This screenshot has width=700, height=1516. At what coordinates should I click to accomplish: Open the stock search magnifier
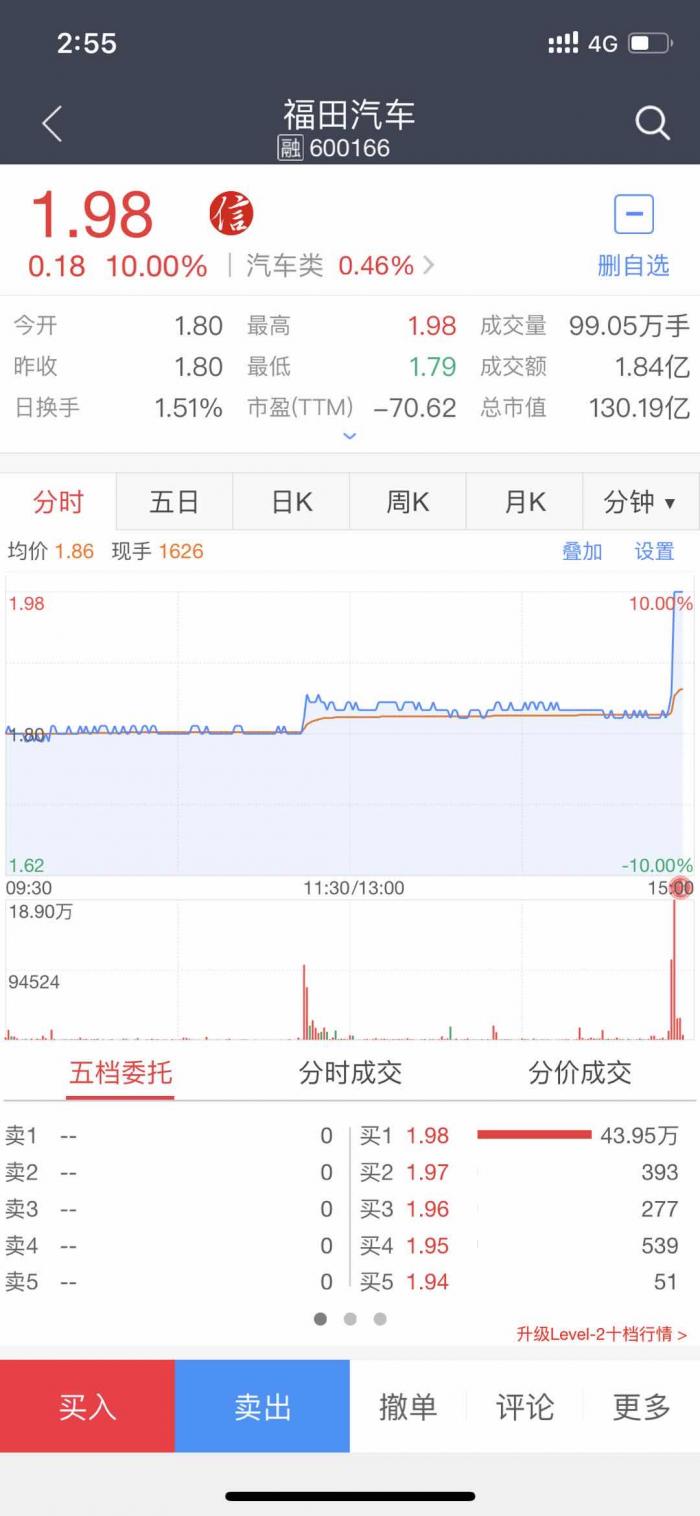pyautogui.click(x=652, y=124)
